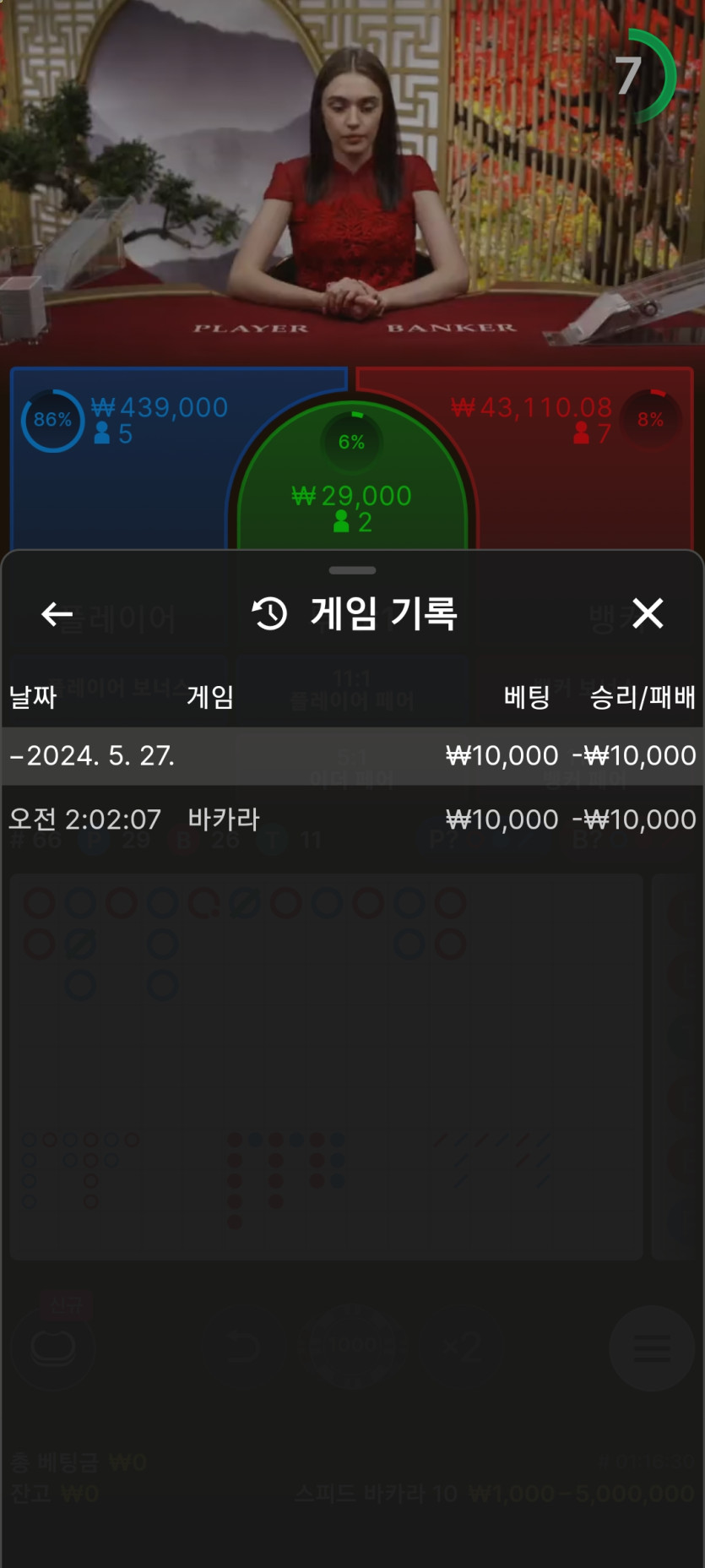Image resolution: width=705 pixels, height=1568 pixels.
Task: Open the 바카라 record from 오전 2:02:07
Action: [351, 819]
